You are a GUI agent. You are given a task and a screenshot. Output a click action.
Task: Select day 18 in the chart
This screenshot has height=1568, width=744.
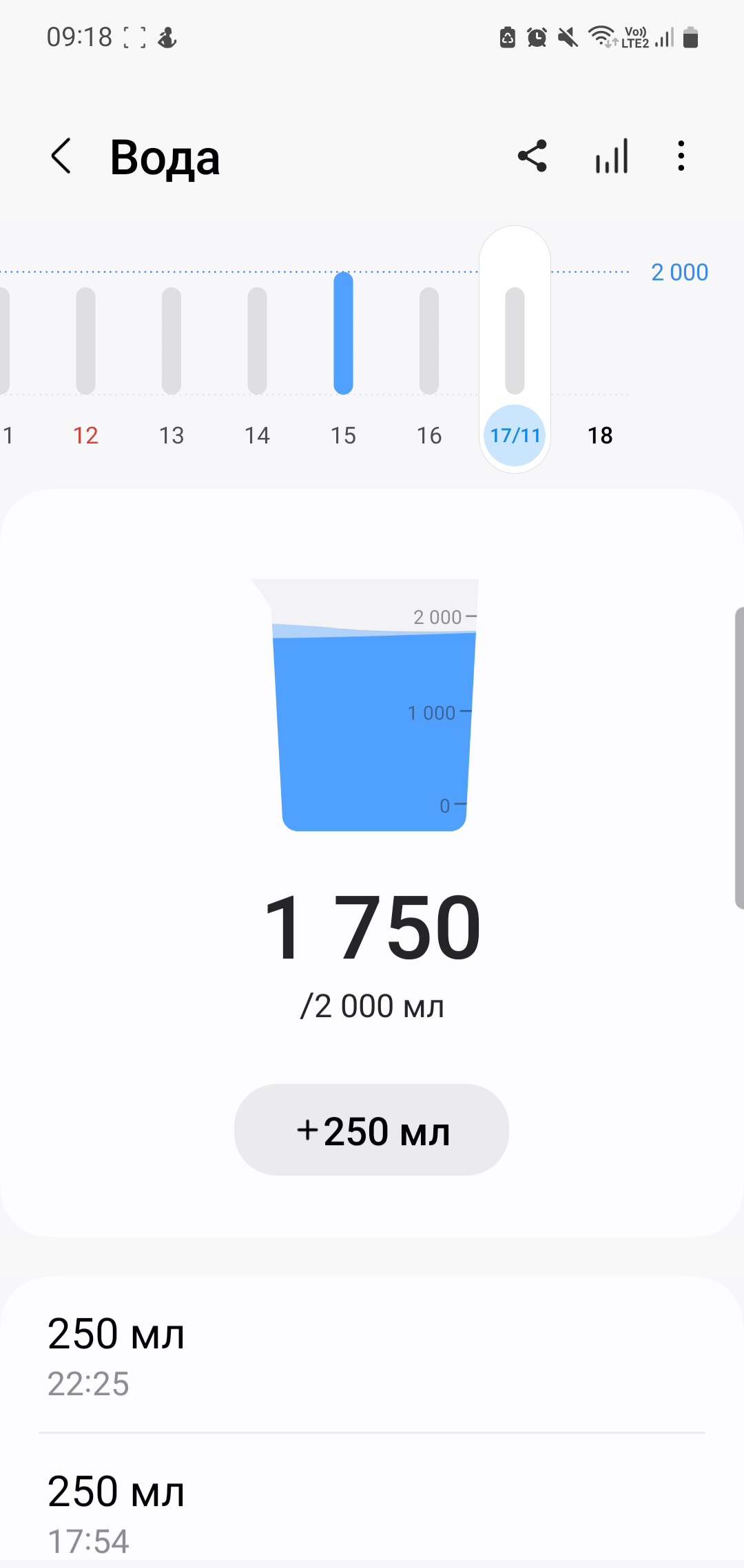tap(600, 435)
